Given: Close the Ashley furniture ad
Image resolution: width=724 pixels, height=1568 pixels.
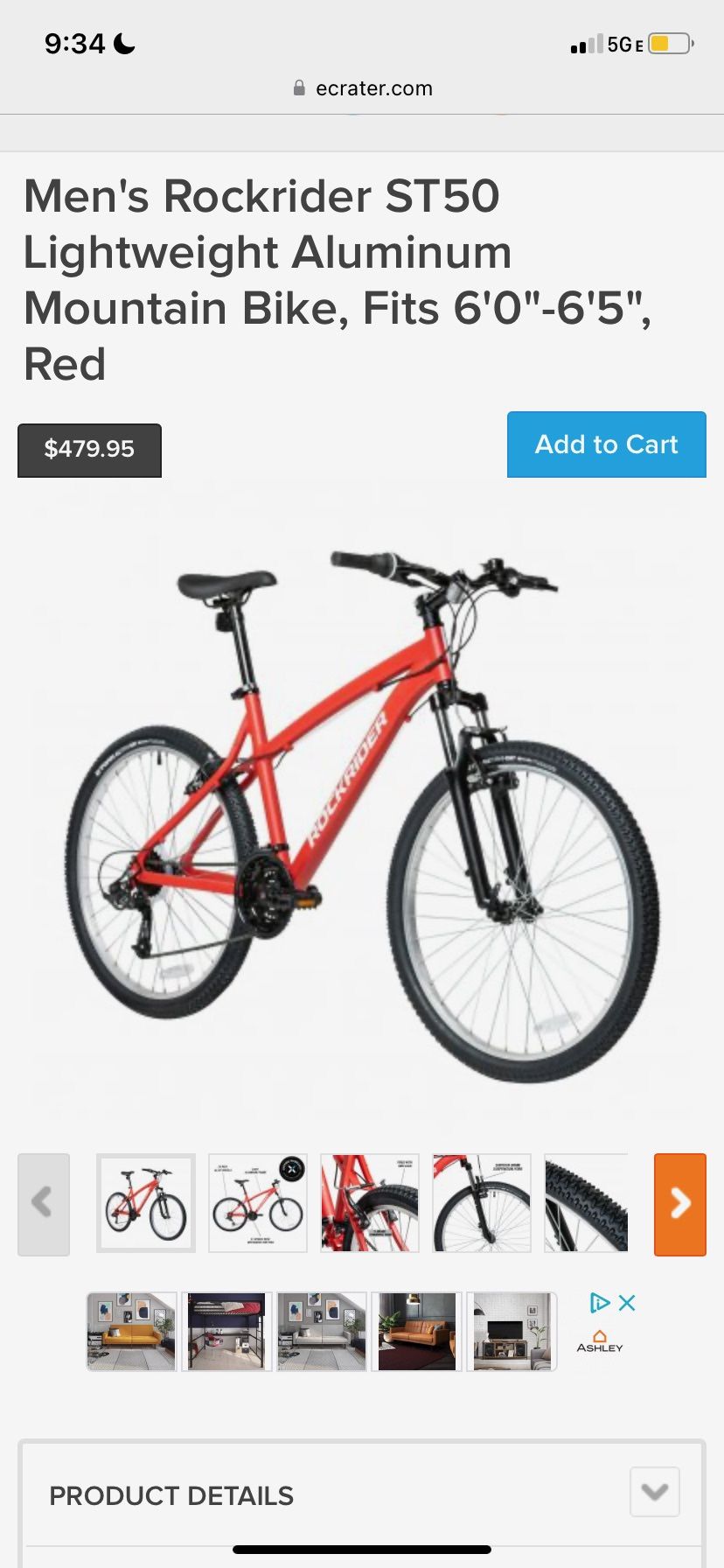Looking at the screenshot, I should (x=627, y=1303).
